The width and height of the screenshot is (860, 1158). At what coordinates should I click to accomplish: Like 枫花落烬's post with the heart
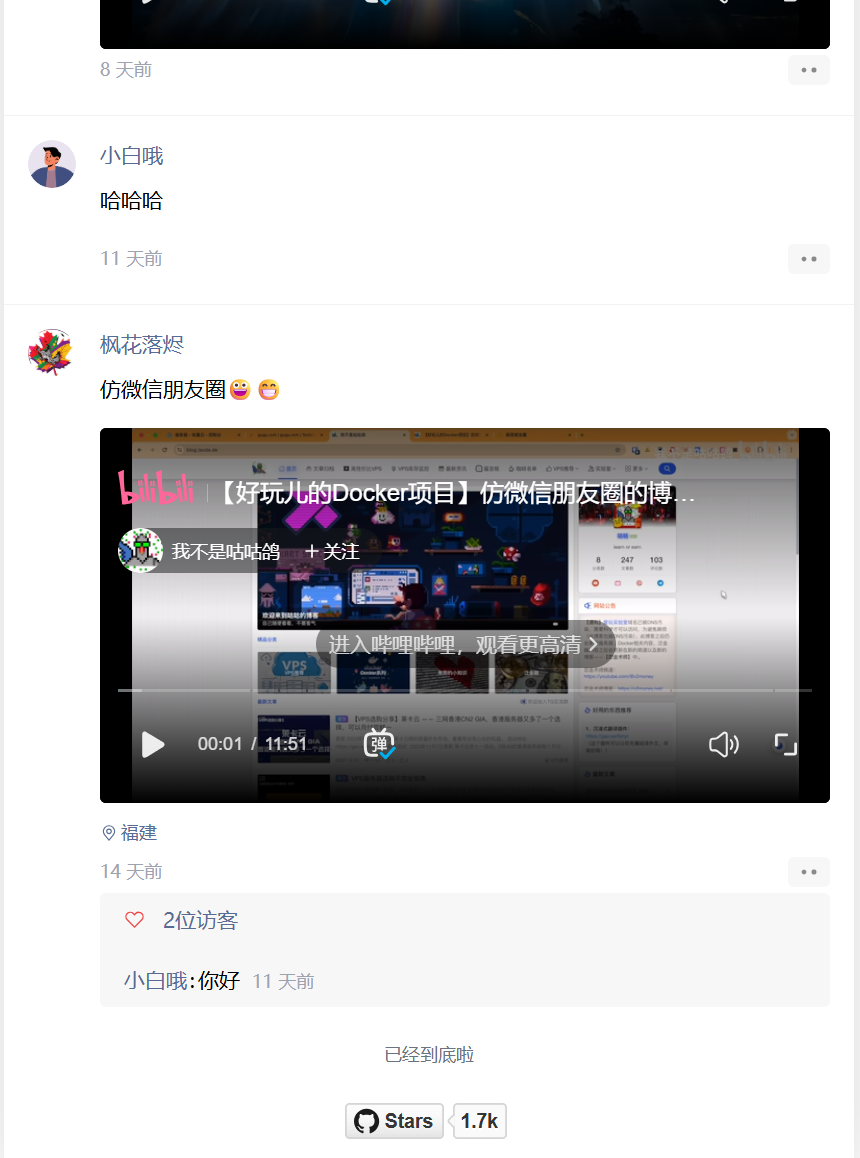click(x=135, y=920)
